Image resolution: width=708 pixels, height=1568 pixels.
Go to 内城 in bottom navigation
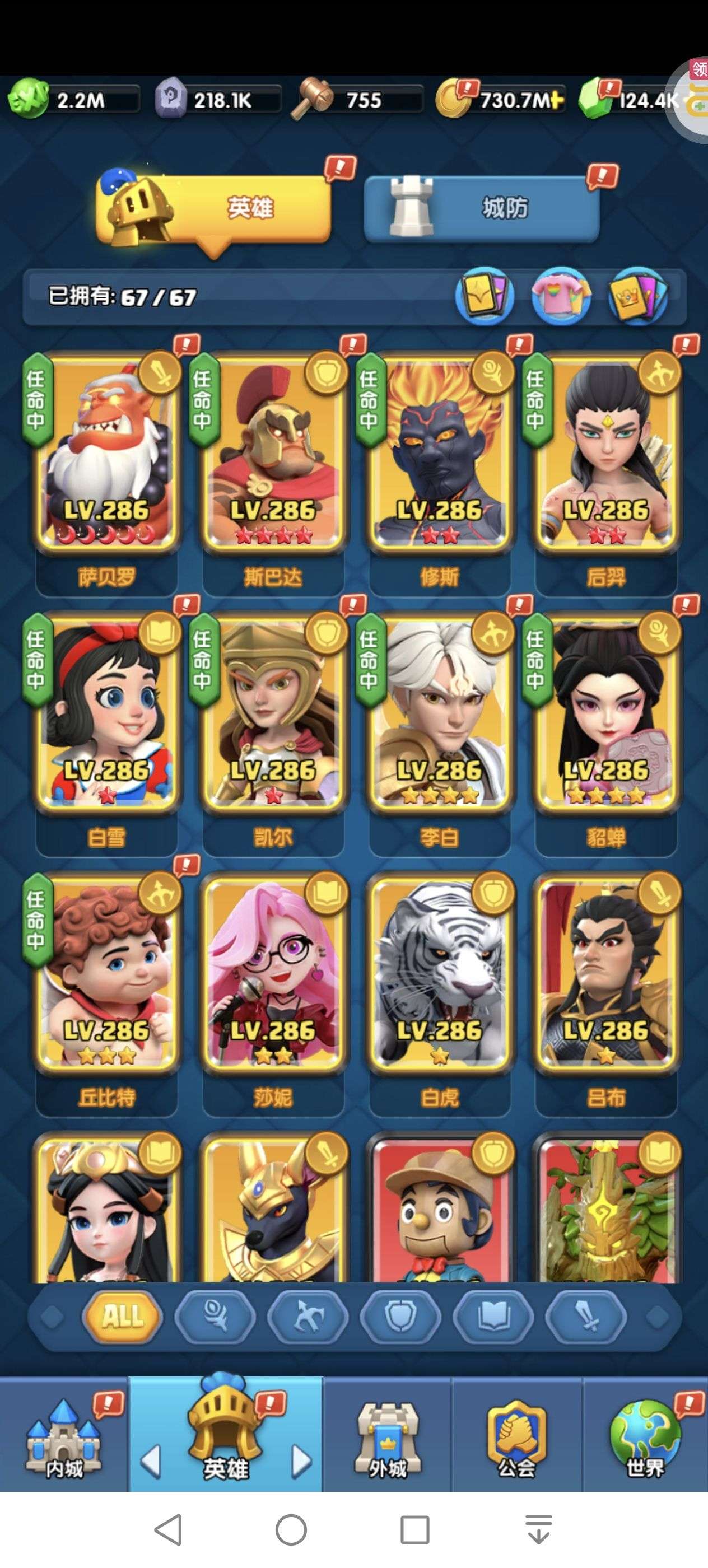coord(64,1434)
